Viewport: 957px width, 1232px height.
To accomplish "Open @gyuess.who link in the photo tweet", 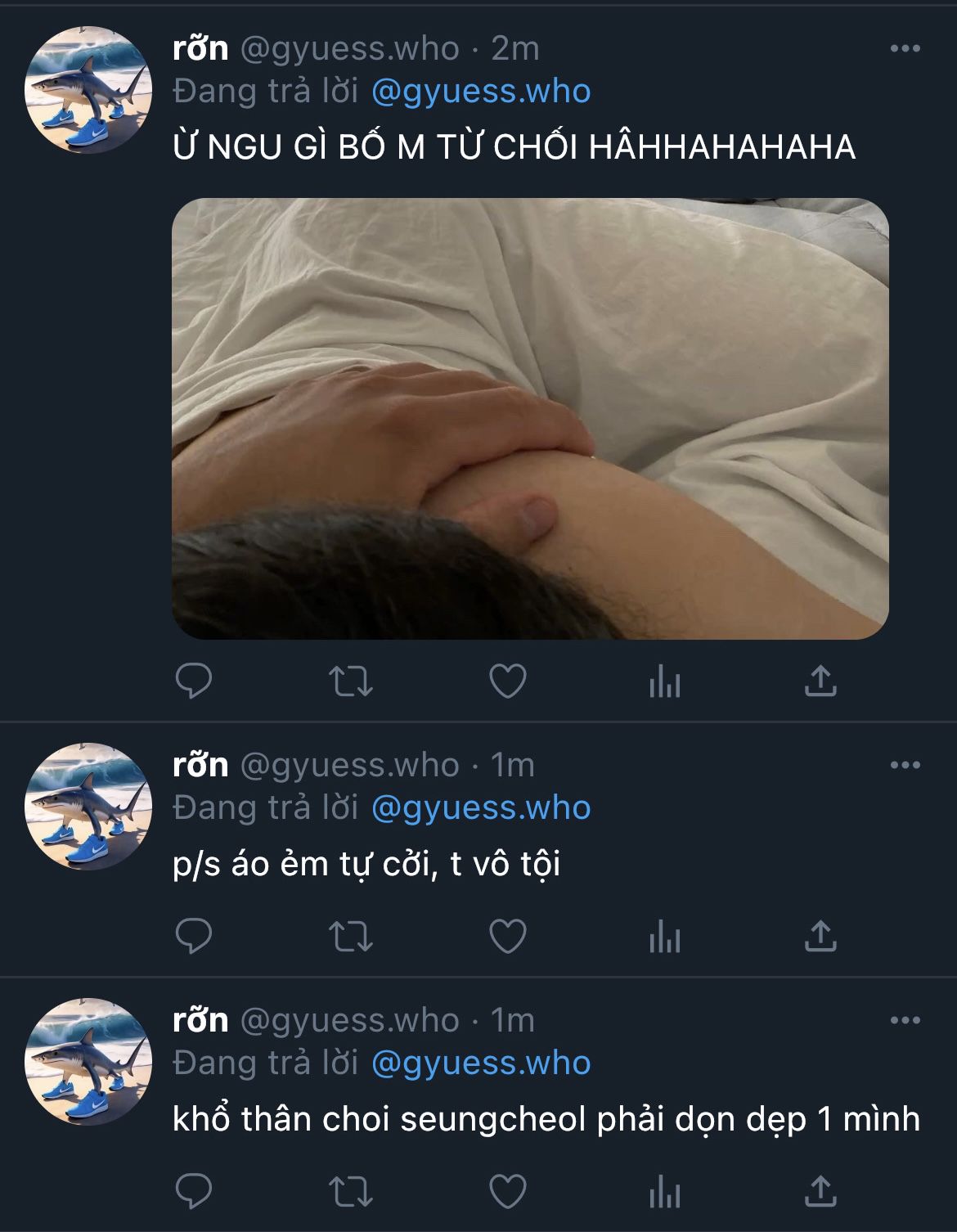I will pos(481,92).
